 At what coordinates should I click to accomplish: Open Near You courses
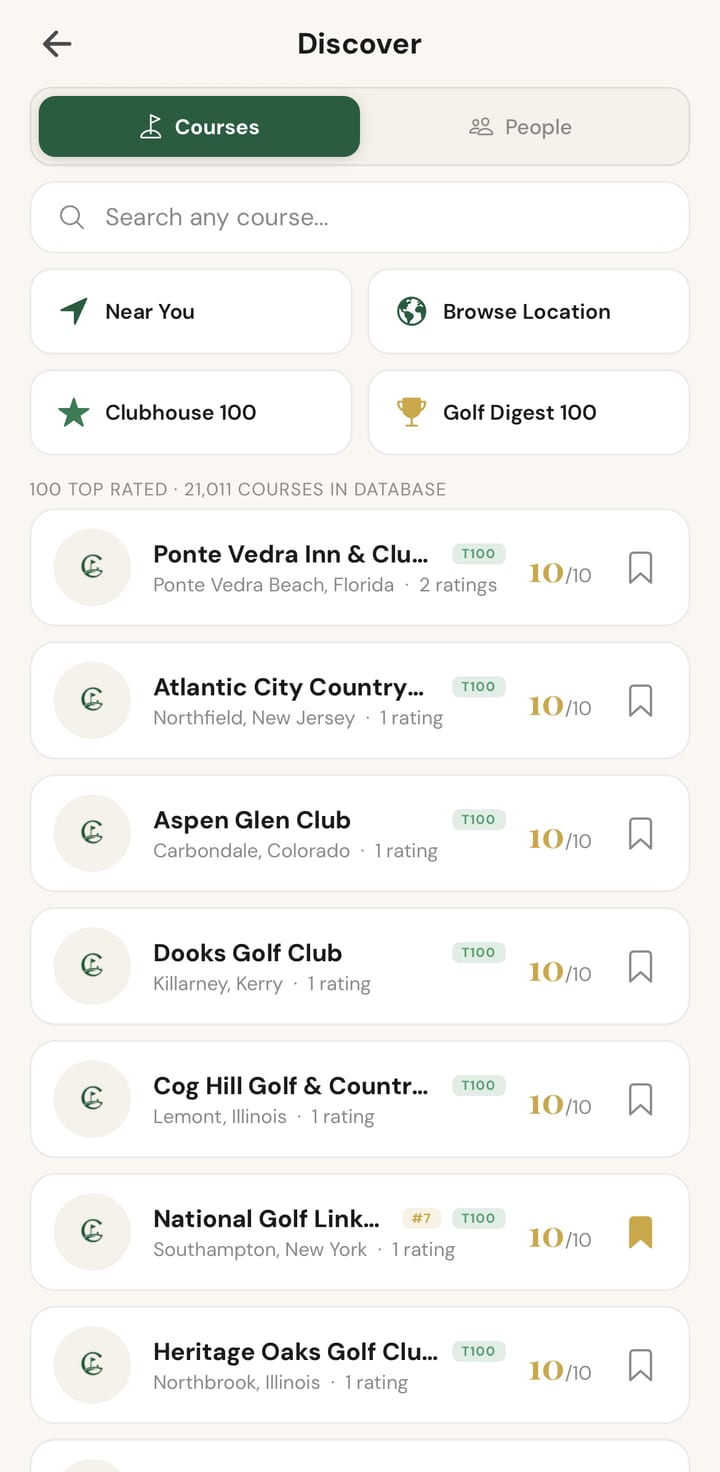click(x=191, y=311)
